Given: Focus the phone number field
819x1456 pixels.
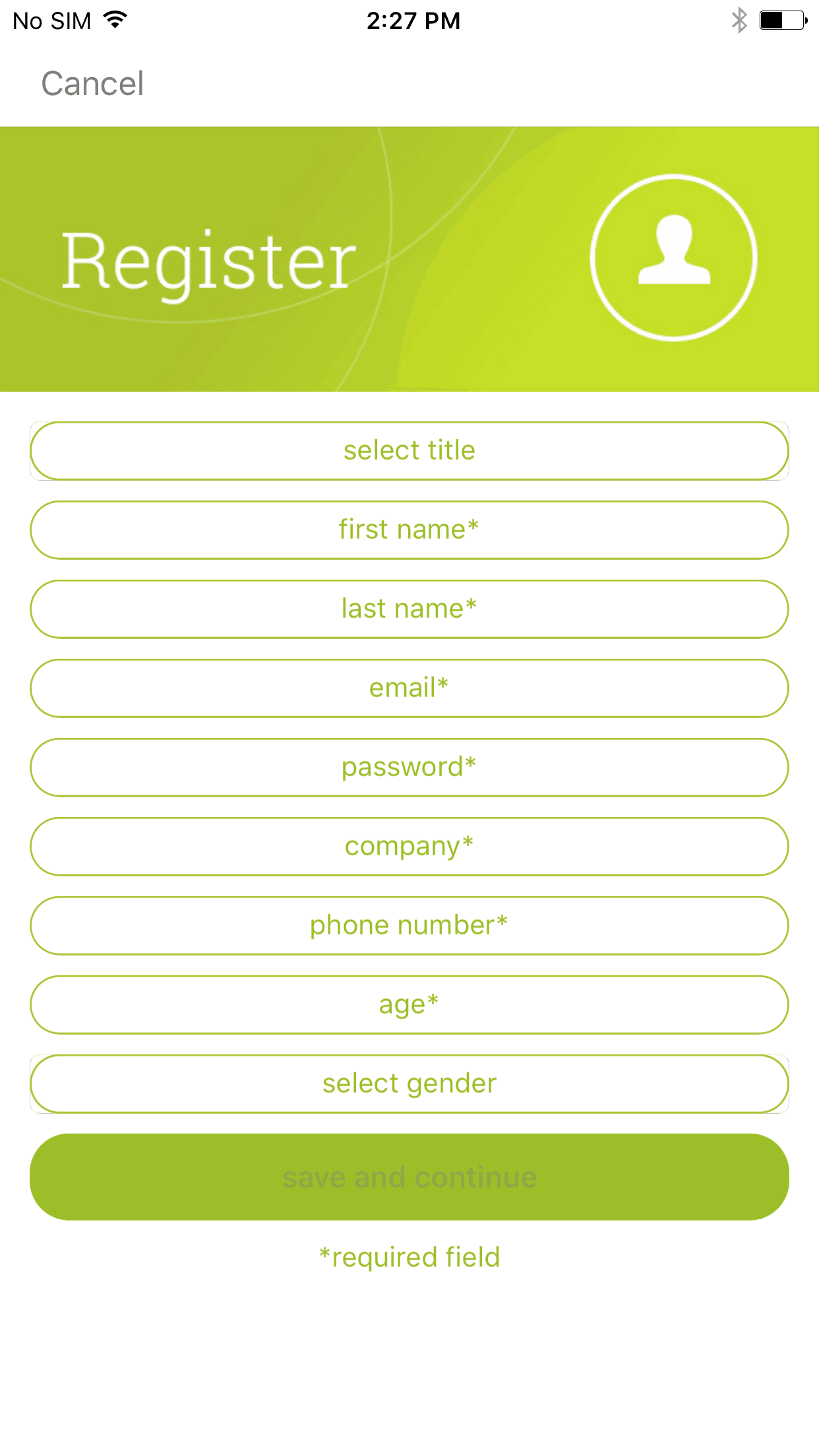Looking at the screenshot, I should [x=409, y=926].
